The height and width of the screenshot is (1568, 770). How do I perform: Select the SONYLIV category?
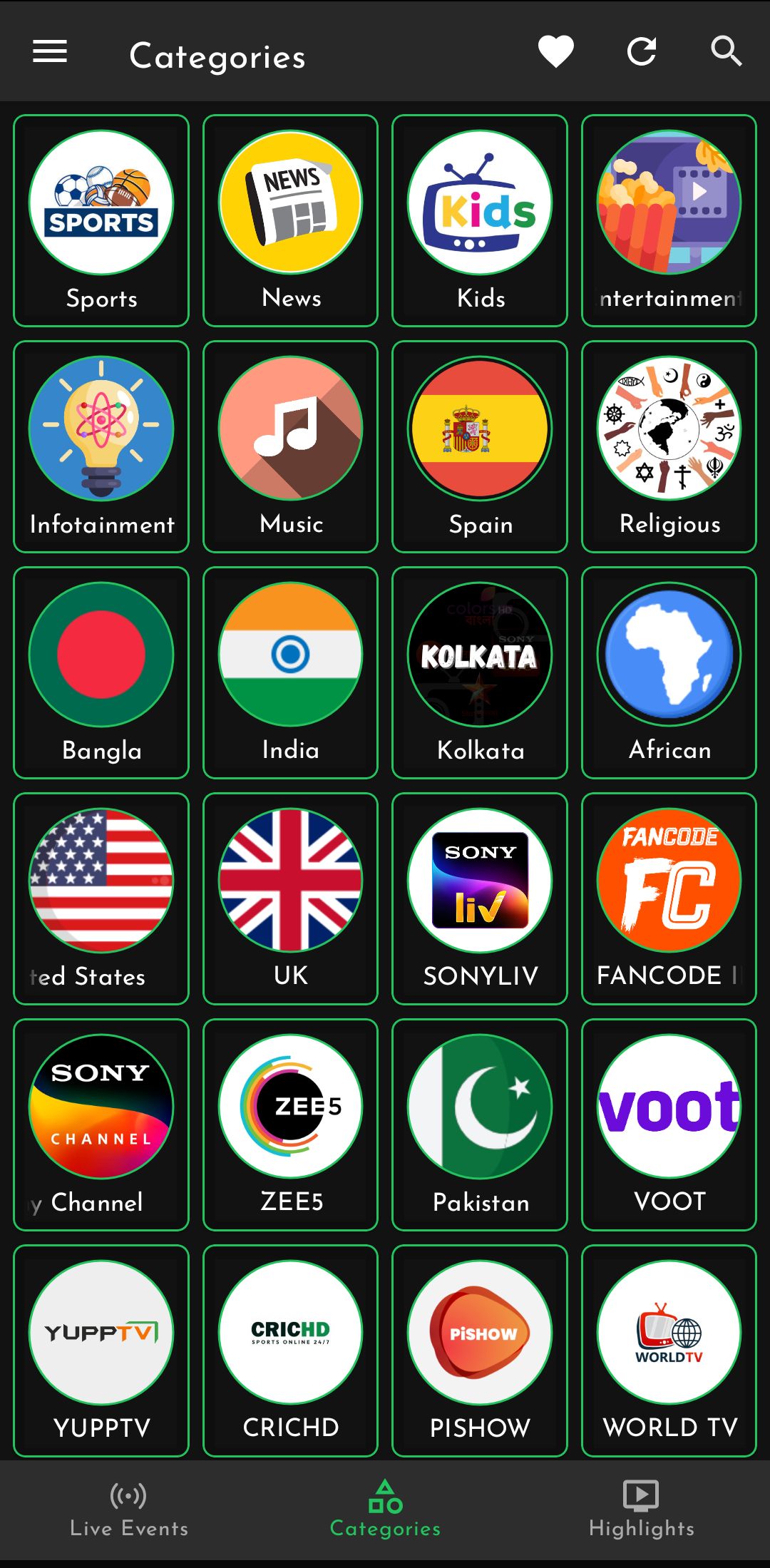tap(479, 898)
